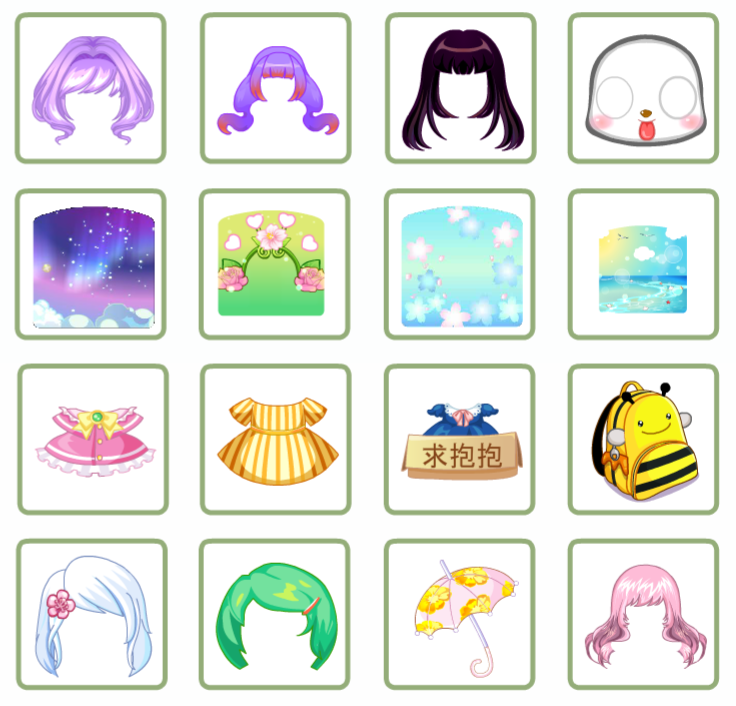
Task: Apply the starry night sky background
Action: coord(91,265)
